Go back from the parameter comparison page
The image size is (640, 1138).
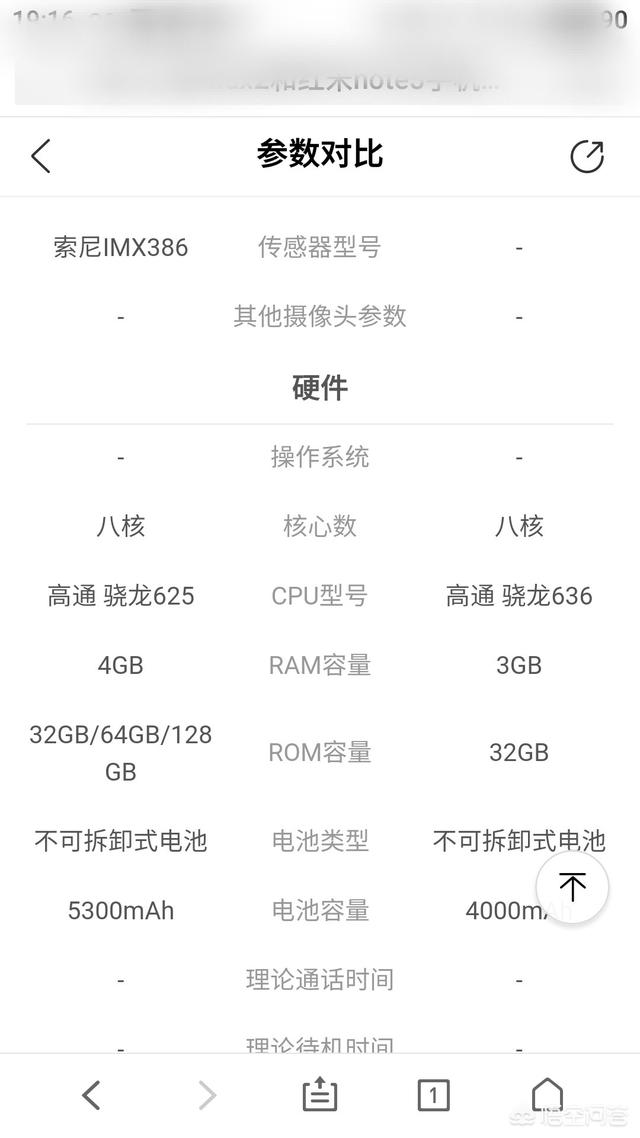point(41,156)
